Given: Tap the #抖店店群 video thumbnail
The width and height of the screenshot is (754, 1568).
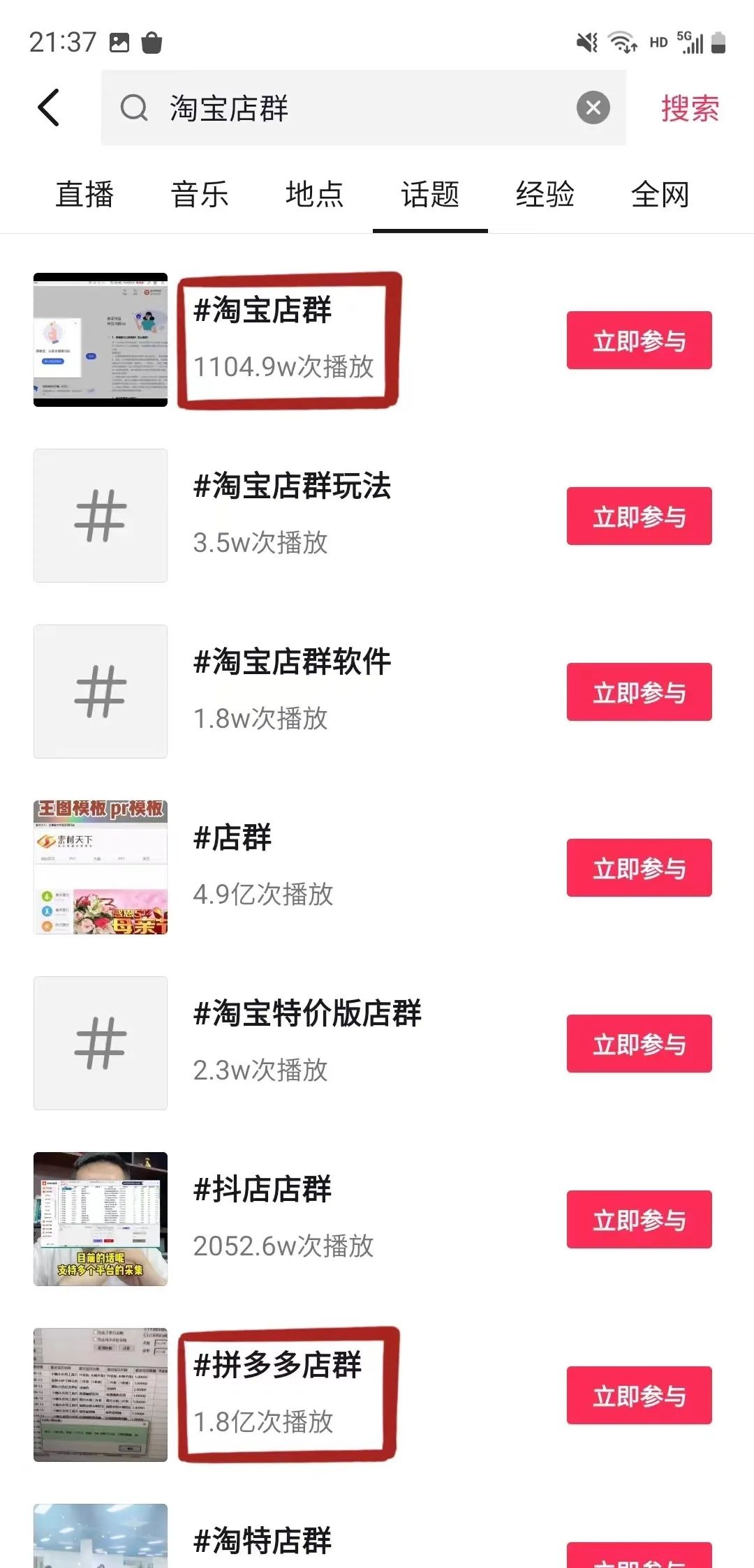Looking at the screenshot, I should (x=99, y=1219).
